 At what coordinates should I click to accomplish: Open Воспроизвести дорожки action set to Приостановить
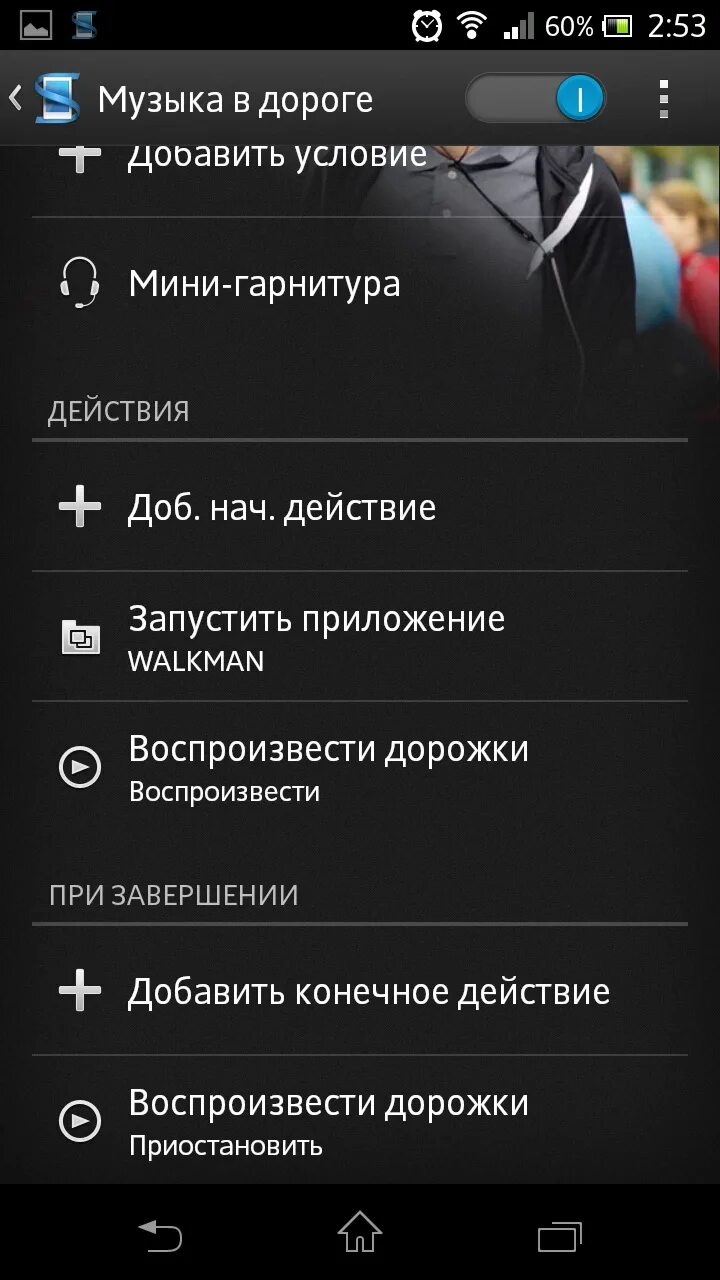[x=360, y=1121]
